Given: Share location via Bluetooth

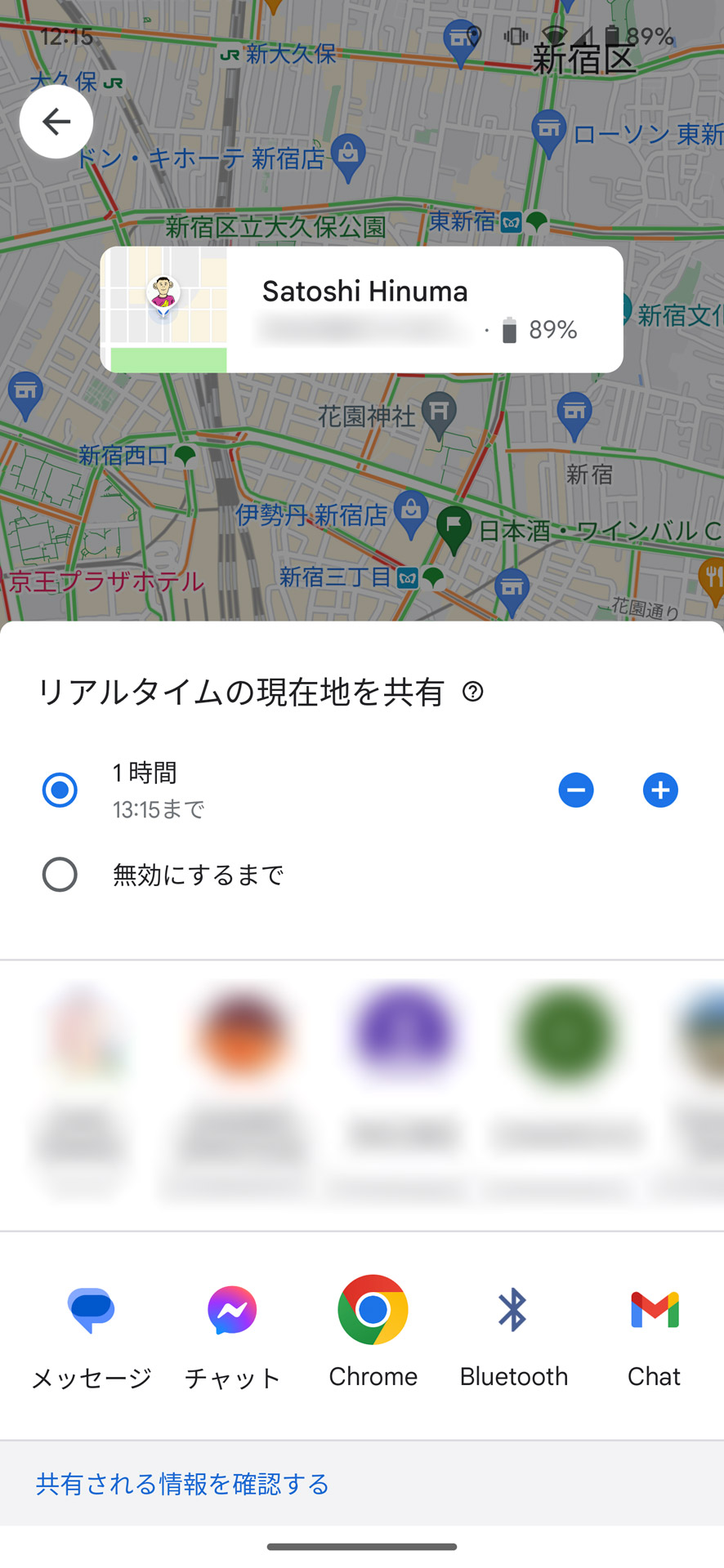Looking at the screenshot, I should pos(513,1310).
